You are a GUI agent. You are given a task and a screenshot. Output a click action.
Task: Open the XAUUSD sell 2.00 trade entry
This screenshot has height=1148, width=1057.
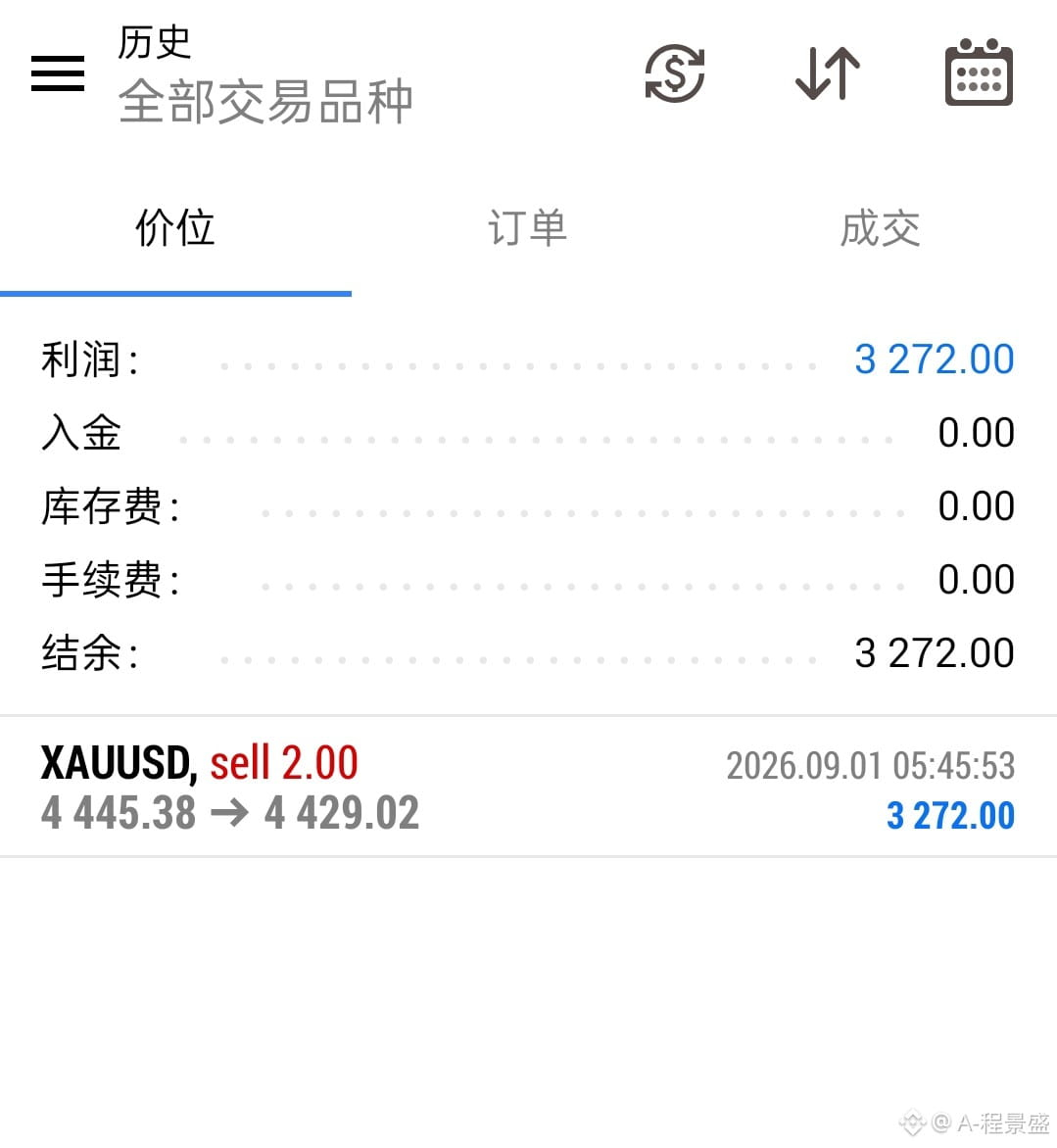528,788
